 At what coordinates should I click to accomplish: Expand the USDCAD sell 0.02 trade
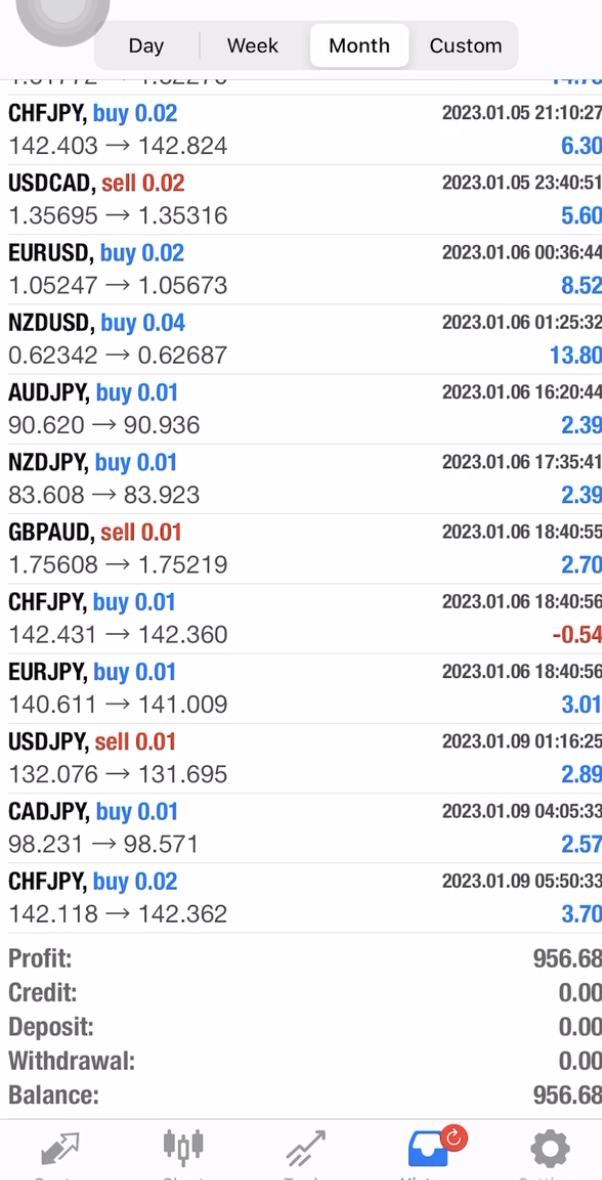(x=301, y=200)
